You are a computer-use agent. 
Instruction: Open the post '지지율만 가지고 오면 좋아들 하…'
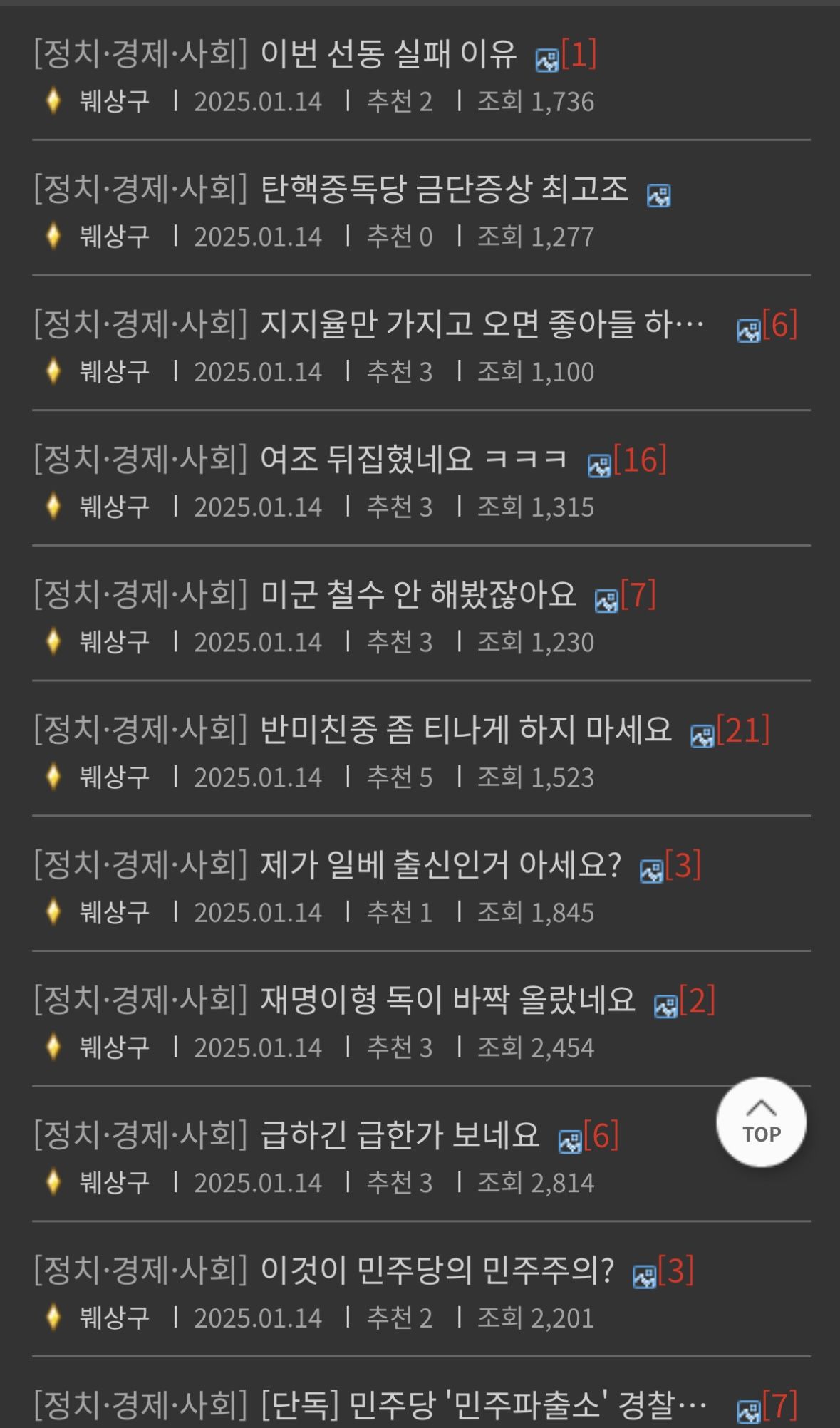pyautogui.click(x=482, y=324)
